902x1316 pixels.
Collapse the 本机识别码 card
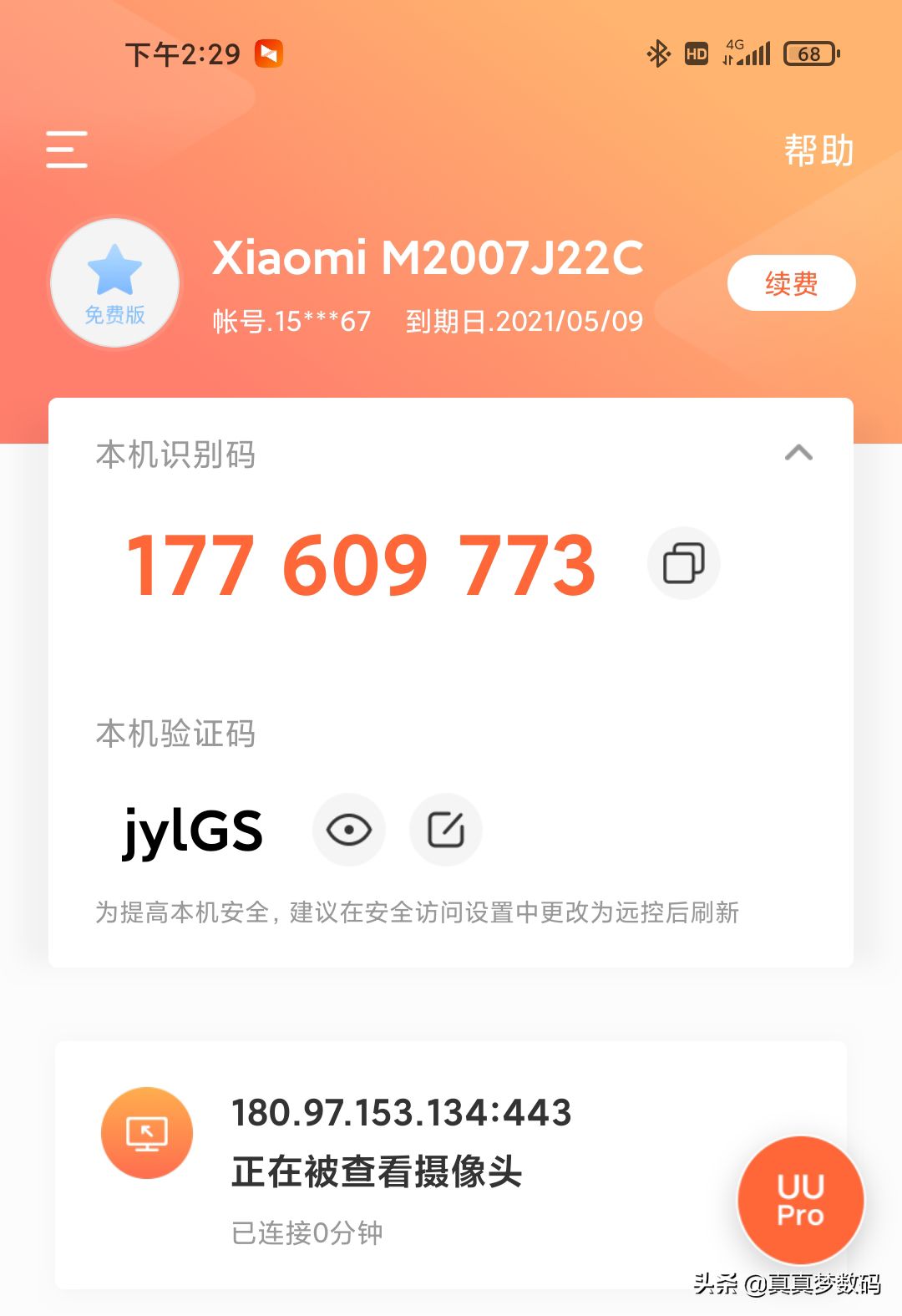click(798, 453)
